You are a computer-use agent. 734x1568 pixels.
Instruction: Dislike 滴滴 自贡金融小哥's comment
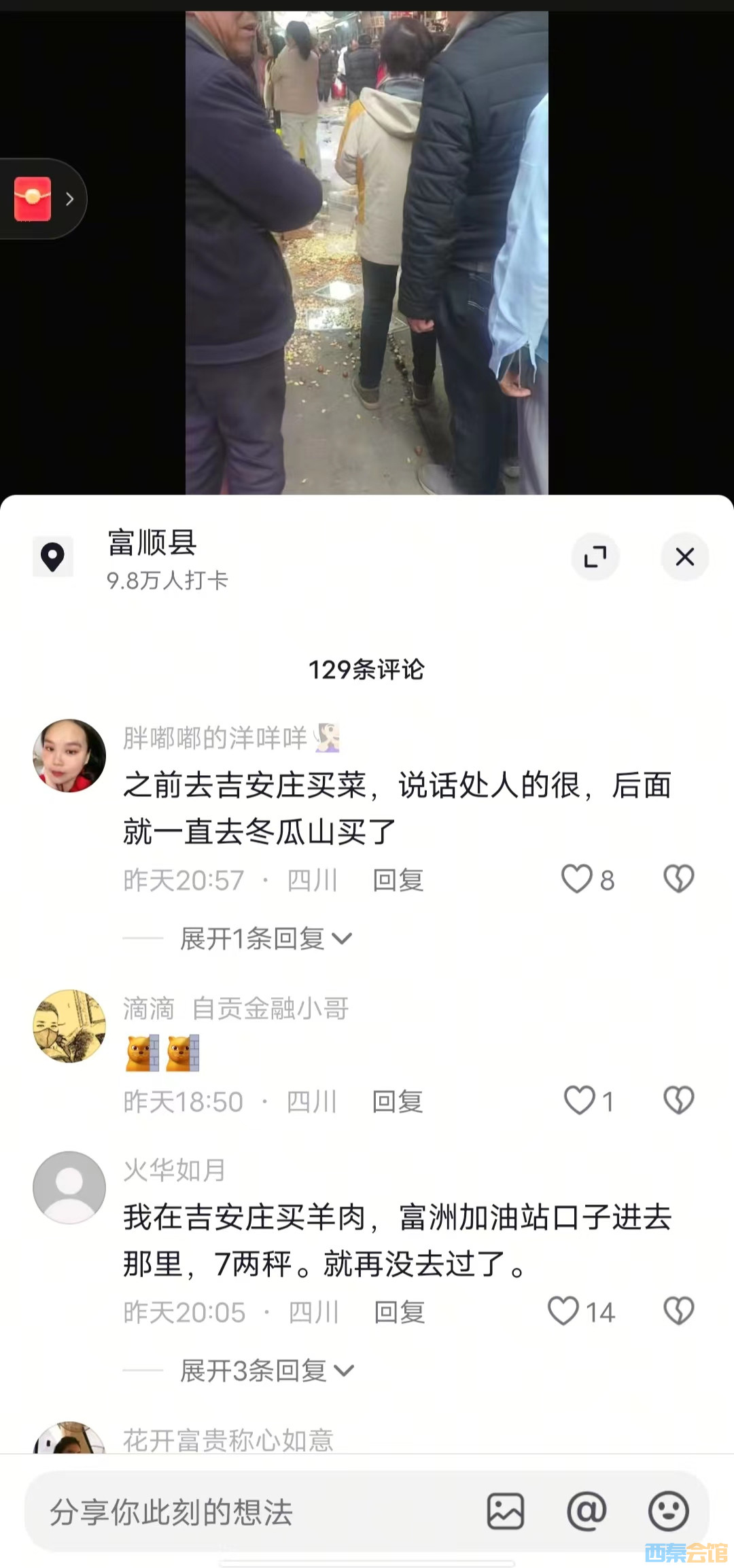point(678,1101)
